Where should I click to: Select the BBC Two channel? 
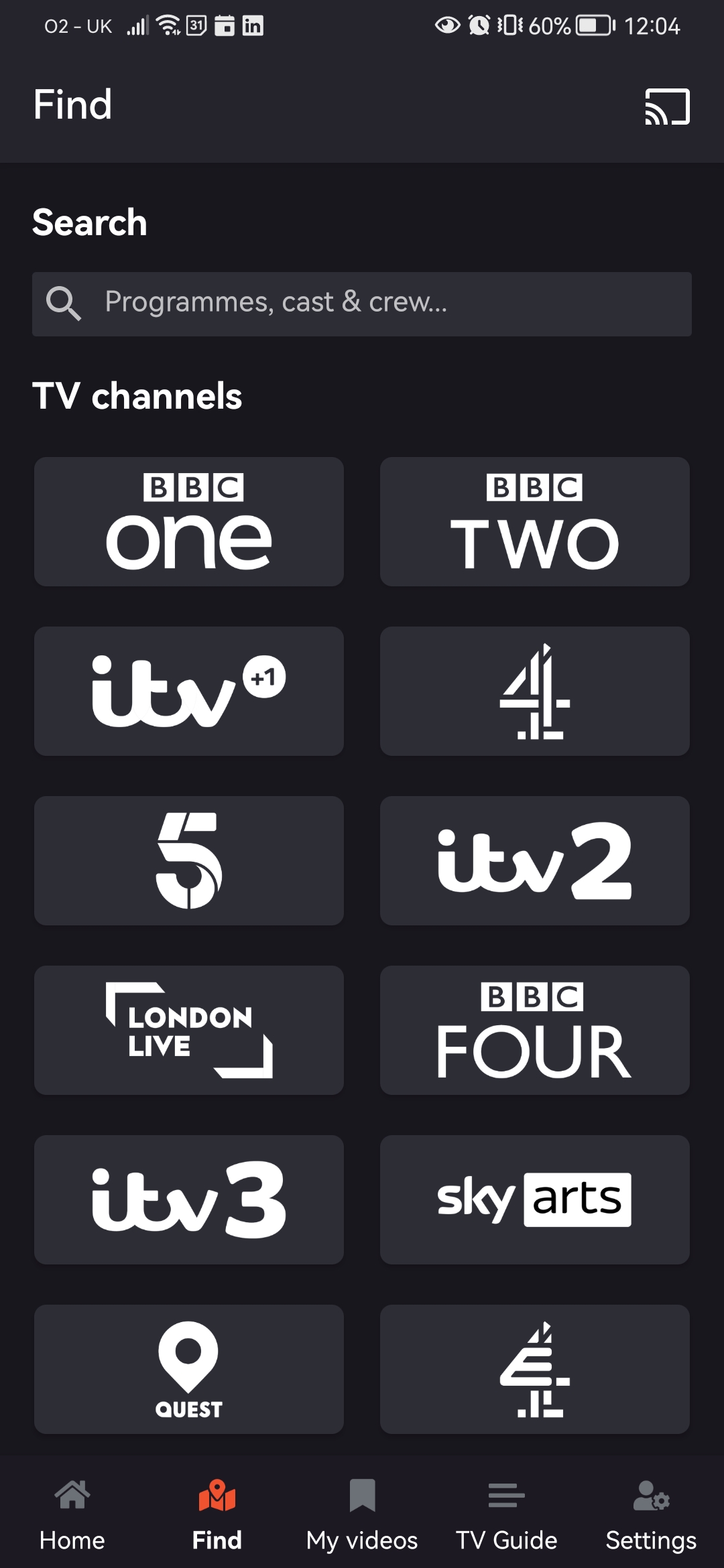[x=535, y=521]
